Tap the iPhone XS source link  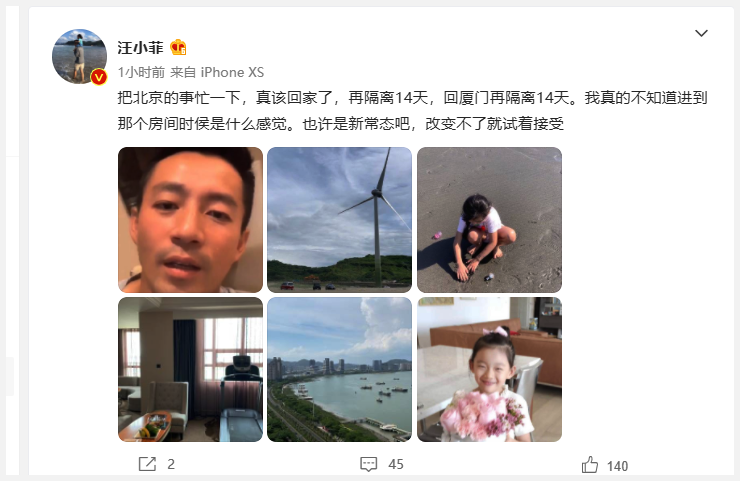[232, 72]
